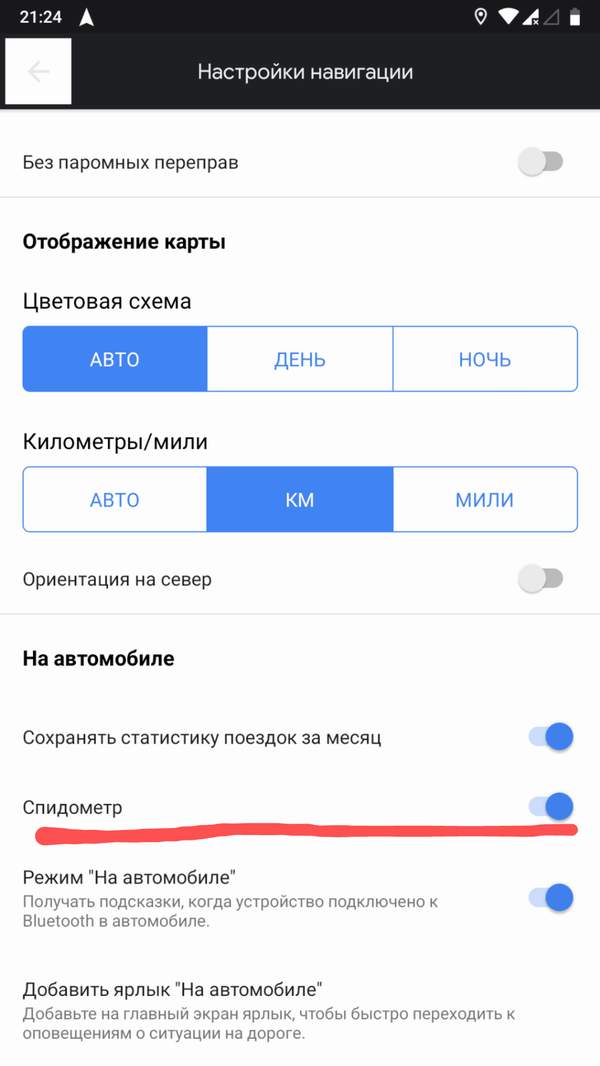Enable Ориентация на север switch
Image resolution: width=600 pixels, height=1066 pixels.
tap(542, 578)
